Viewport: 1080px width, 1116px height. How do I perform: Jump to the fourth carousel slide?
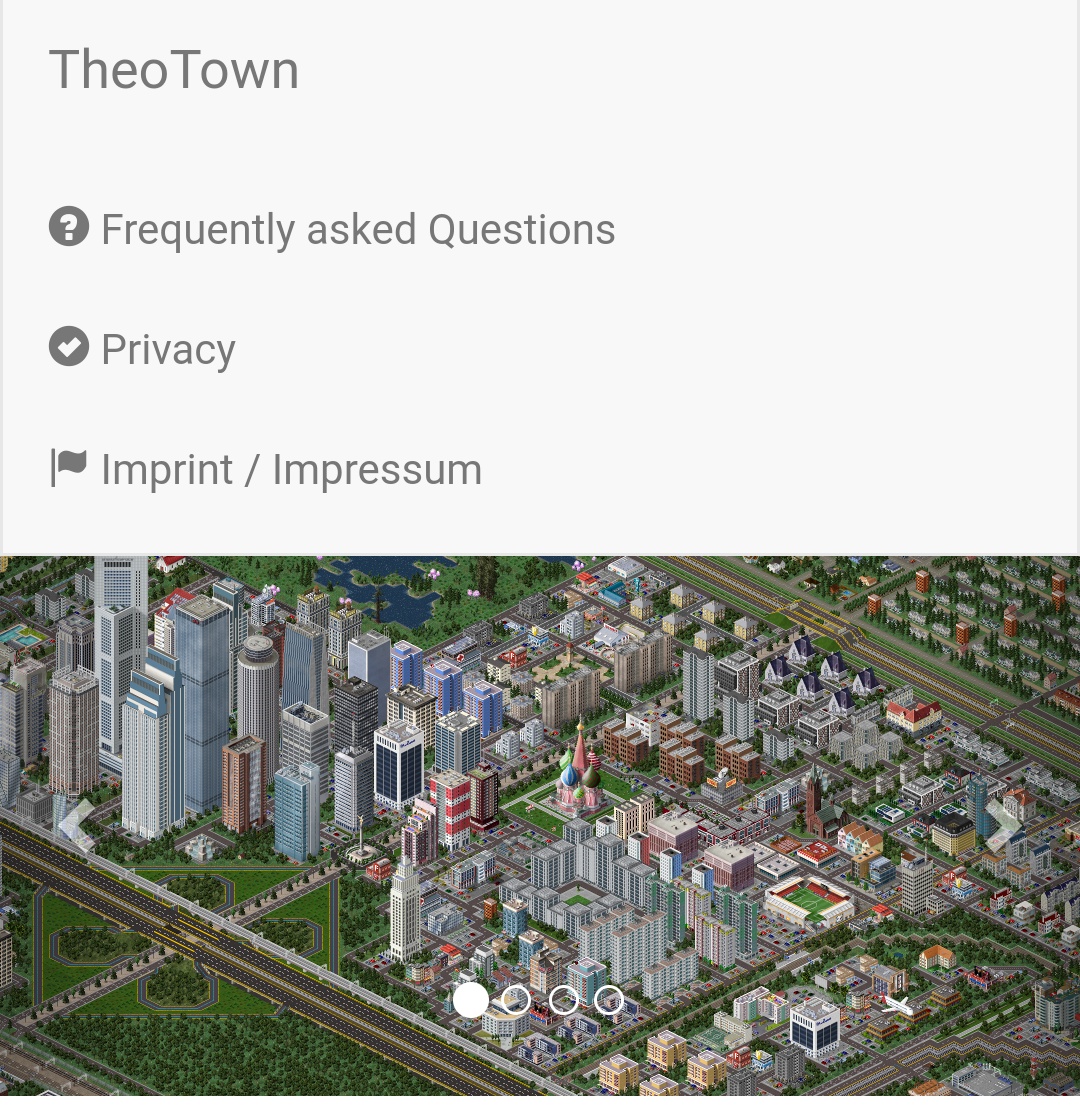pos(609,1000)
